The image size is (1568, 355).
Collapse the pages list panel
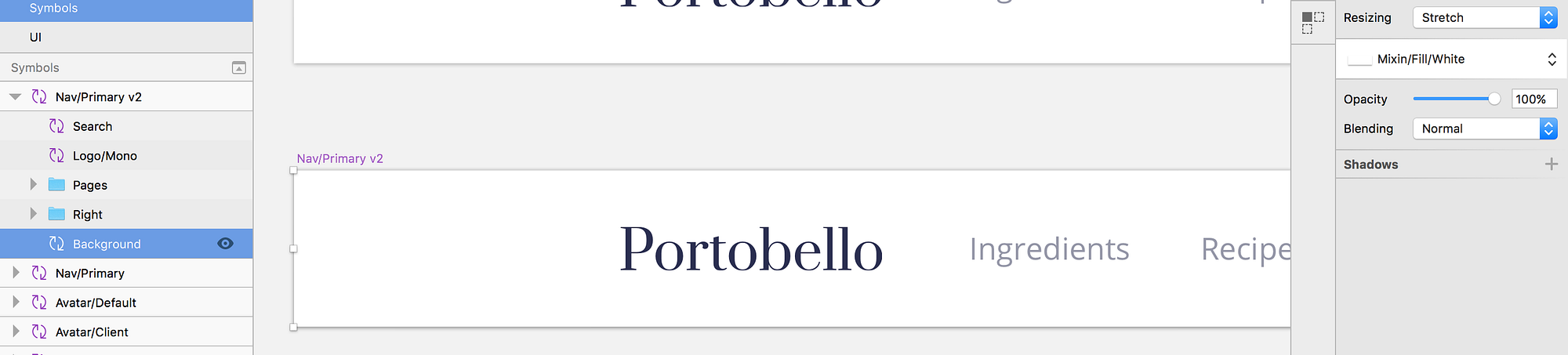239,68
